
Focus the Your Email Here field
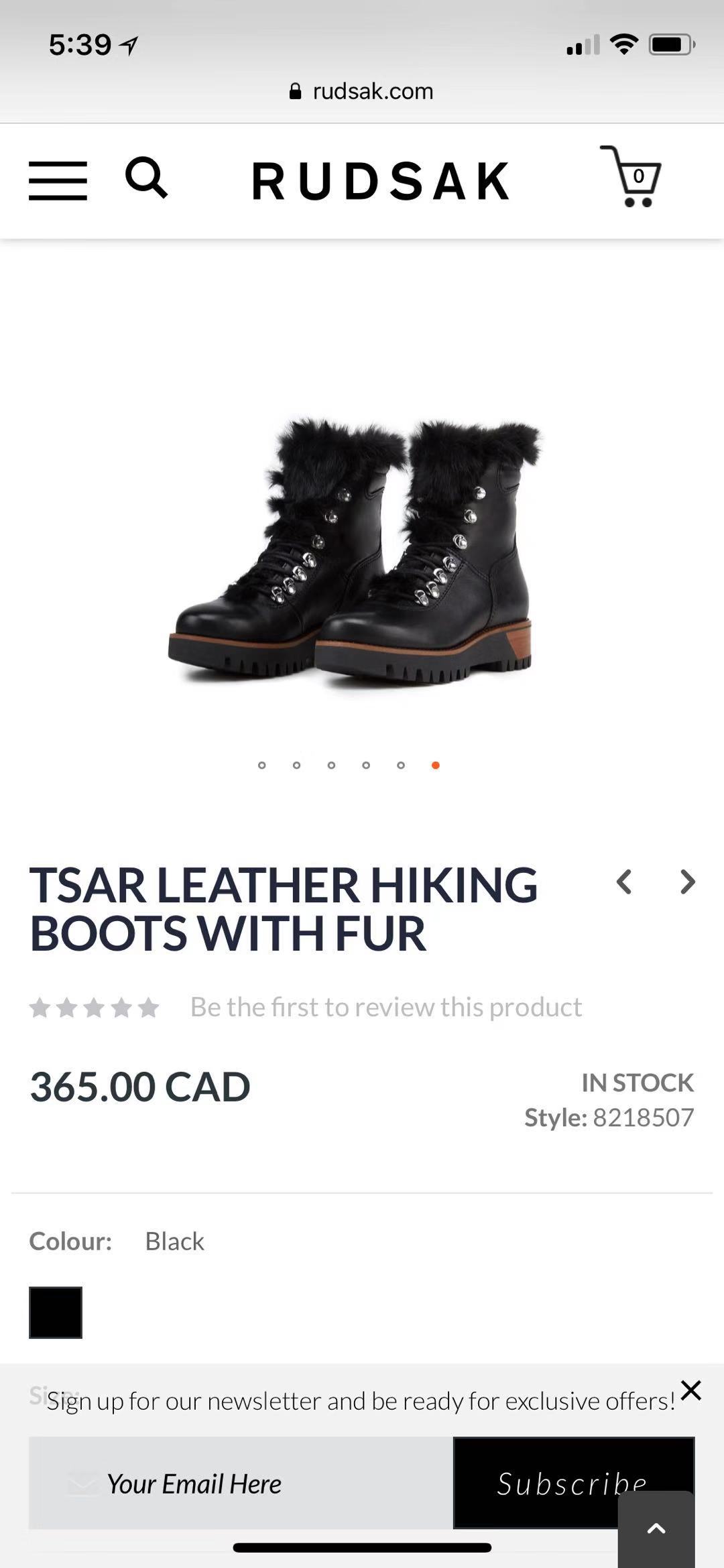[241, 1483]
